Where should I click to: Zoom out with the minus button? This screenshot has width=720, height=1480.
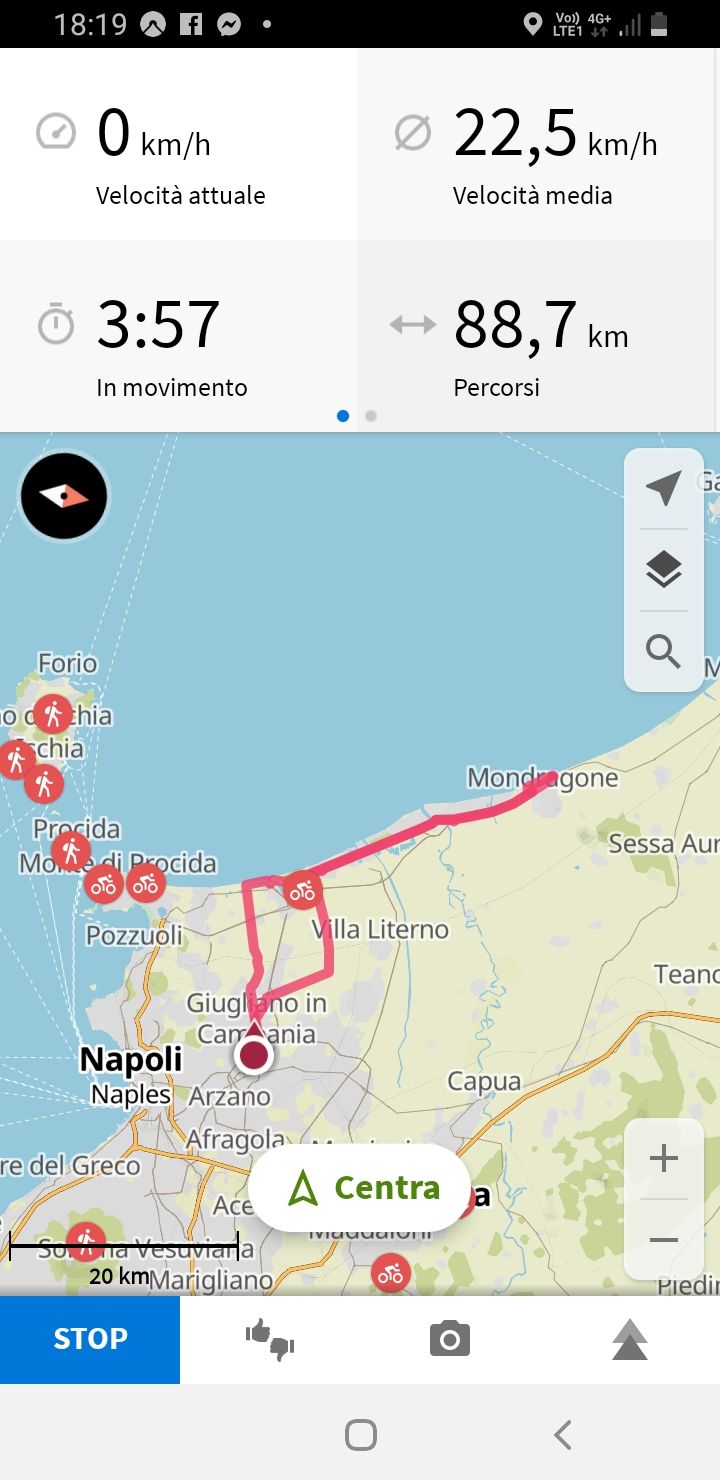click(663, 1240)
